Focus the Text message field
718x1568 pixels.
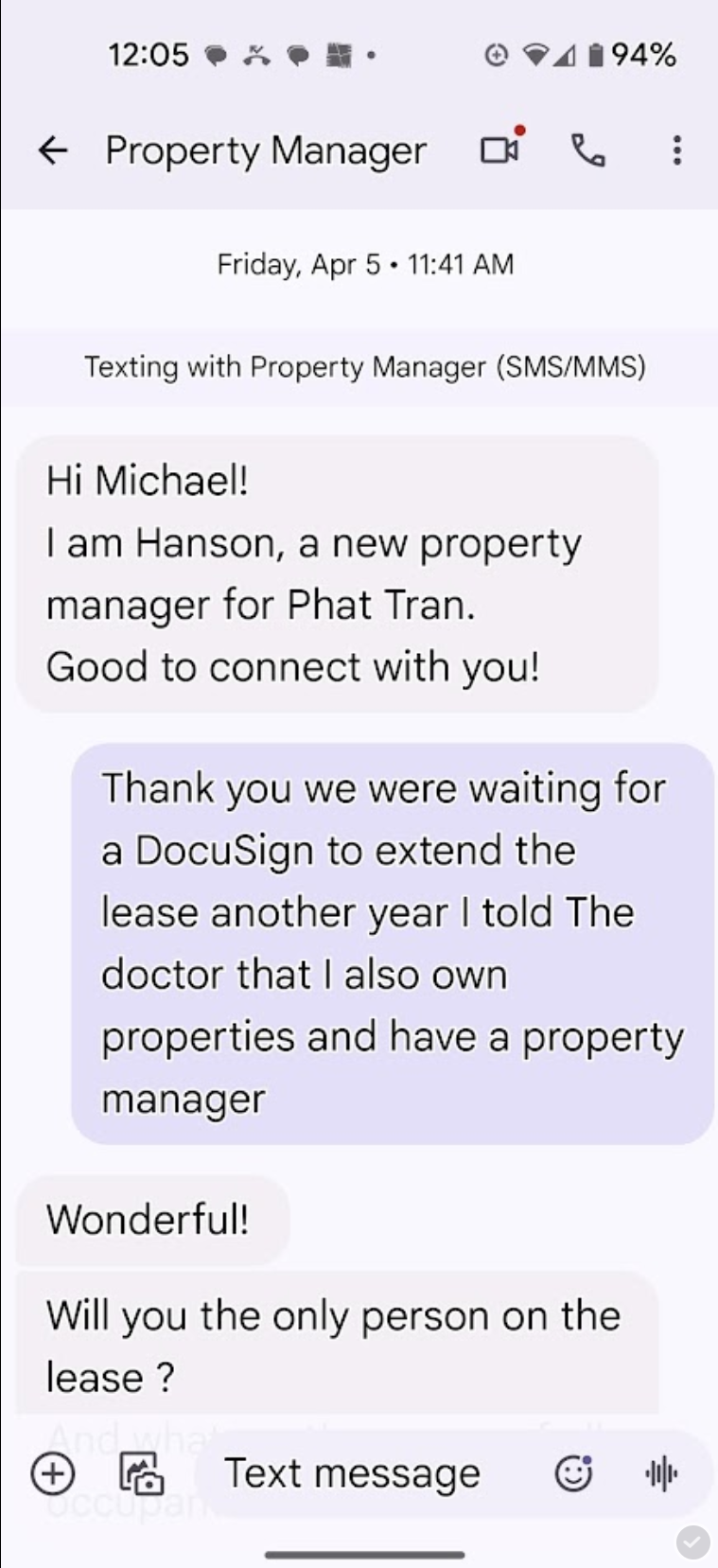[352, 1473]
